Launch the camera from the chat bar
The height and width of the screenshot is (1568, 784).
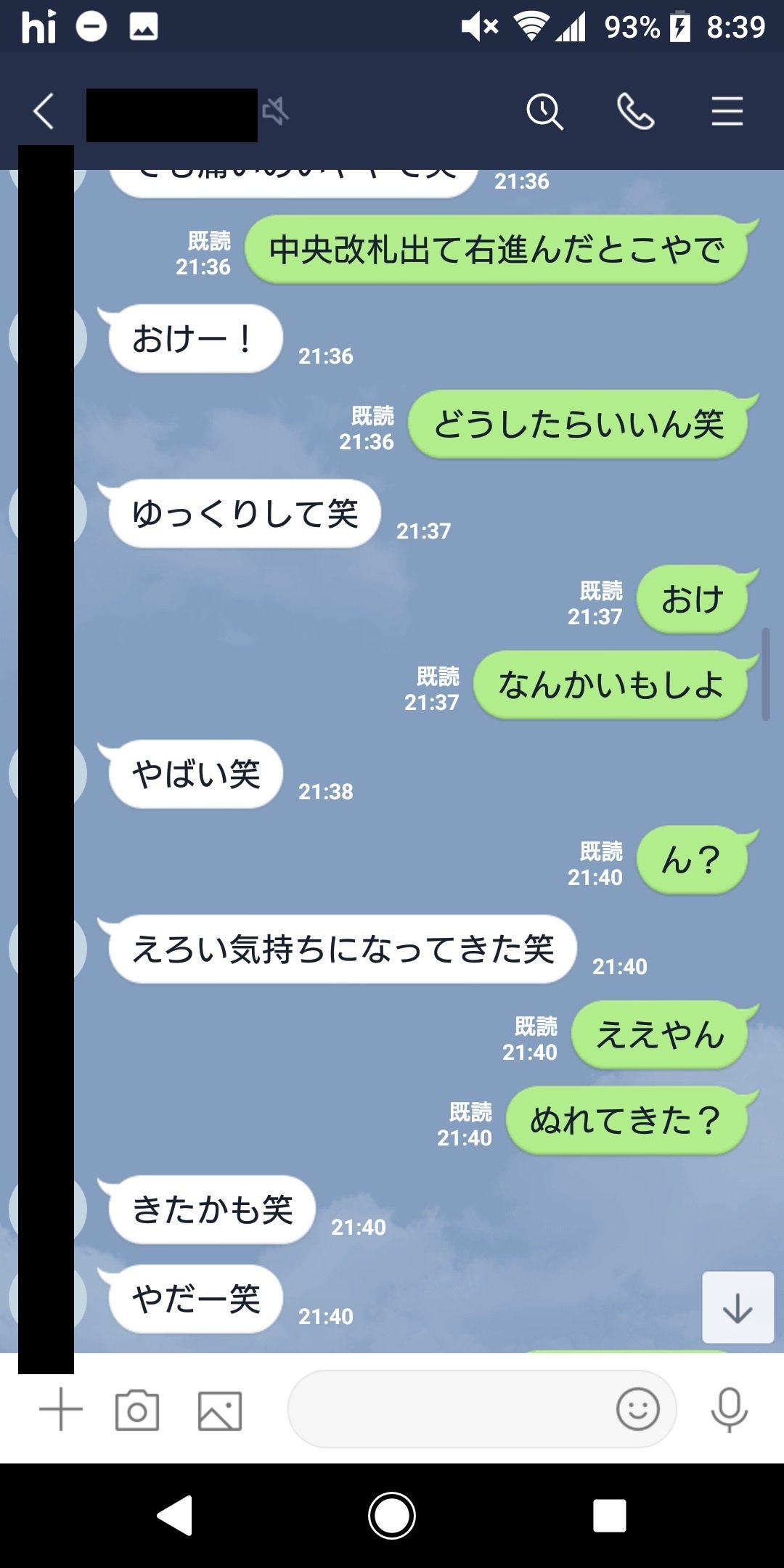pos(137,1410)
